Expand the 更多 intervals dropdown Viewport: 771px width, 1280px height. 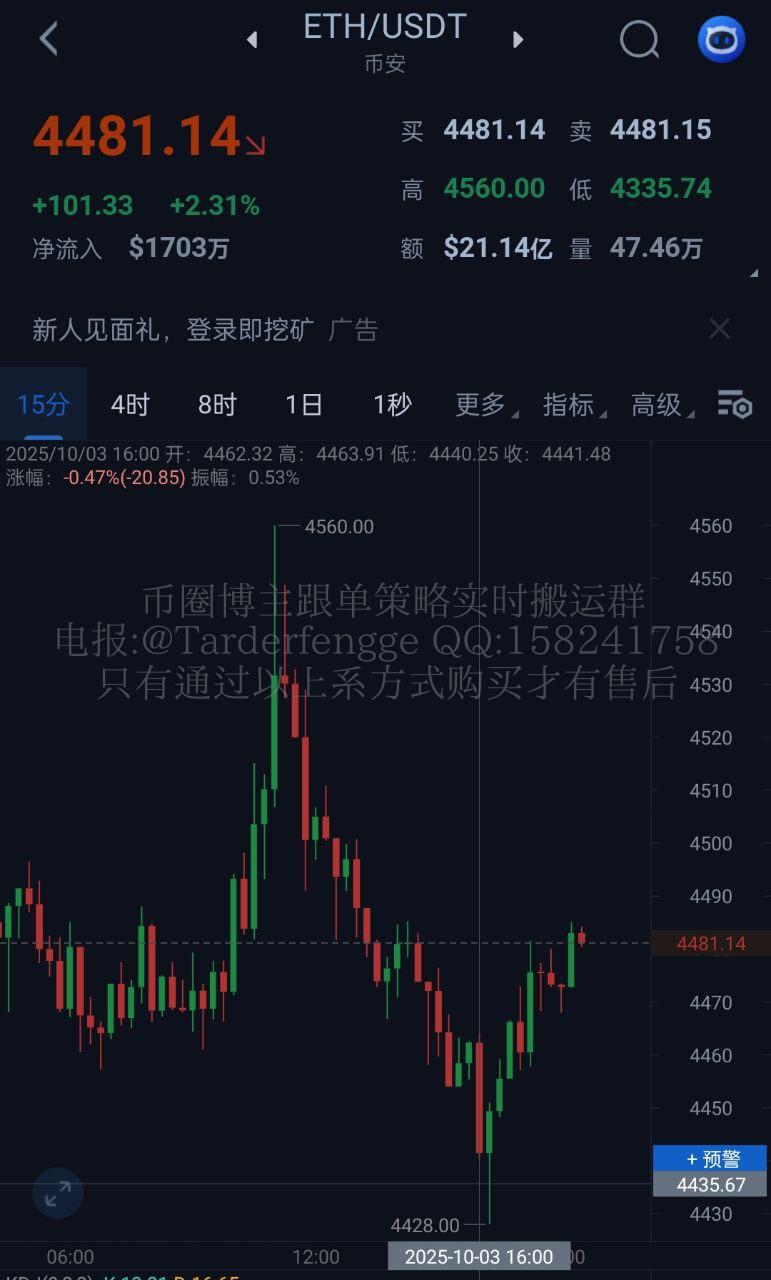coord(483,404)
